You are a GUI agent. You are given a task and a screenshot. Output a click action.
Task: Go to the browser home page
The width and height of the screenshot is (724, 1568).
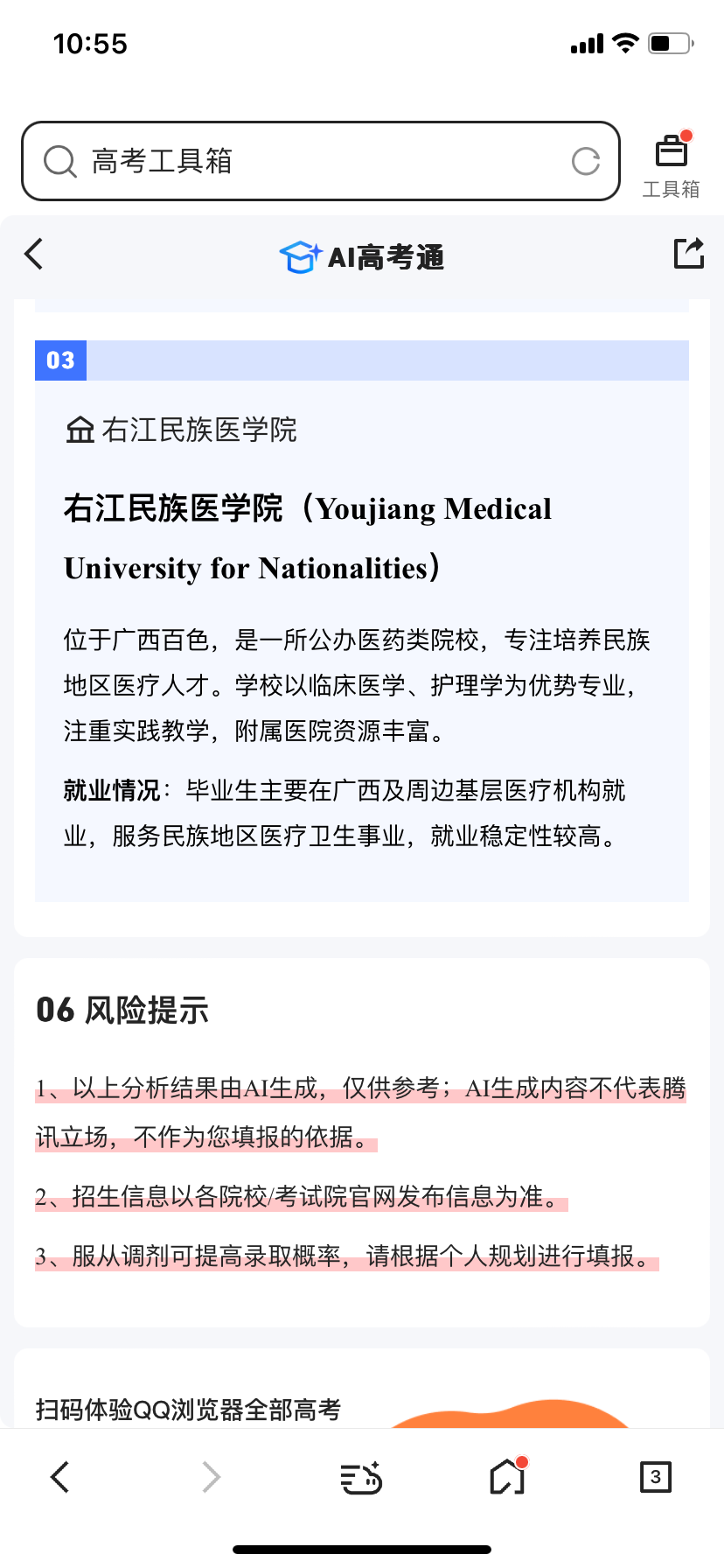click(x=508, y=1477)
